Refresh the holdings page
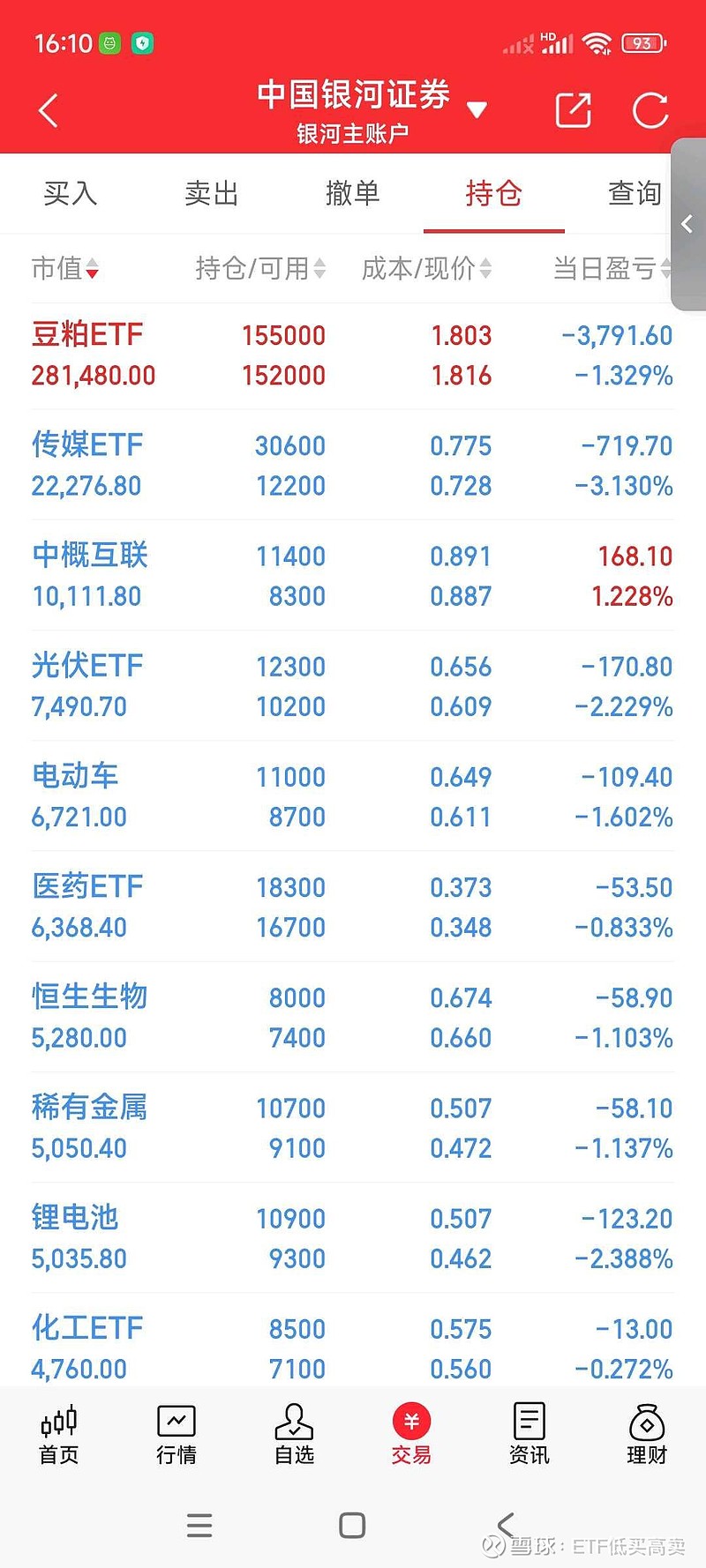Screen dimensions: 706x1568 [x=650, y=109]
